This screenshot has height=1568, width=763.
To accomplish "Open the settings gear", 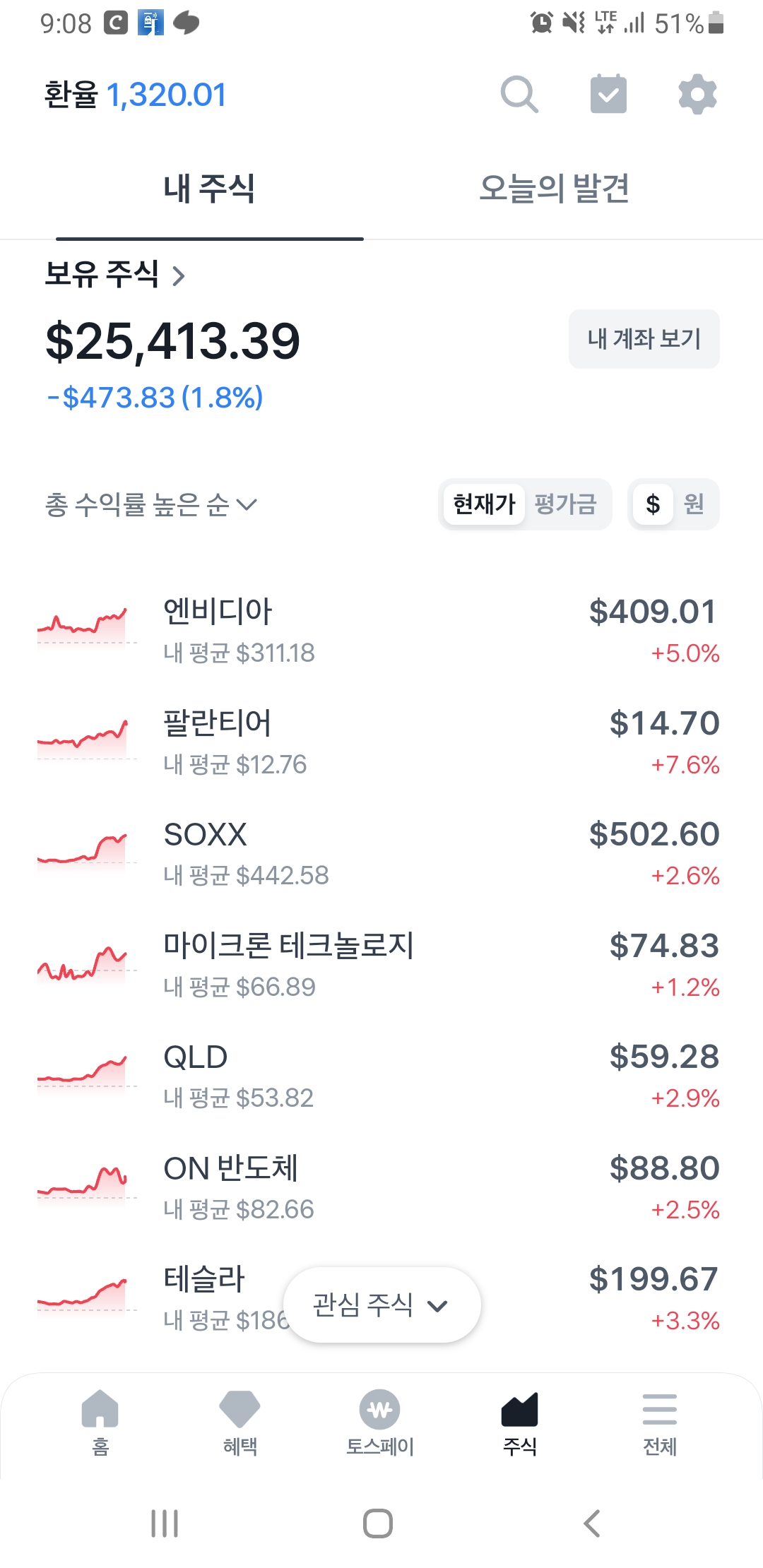I will 697,94.
